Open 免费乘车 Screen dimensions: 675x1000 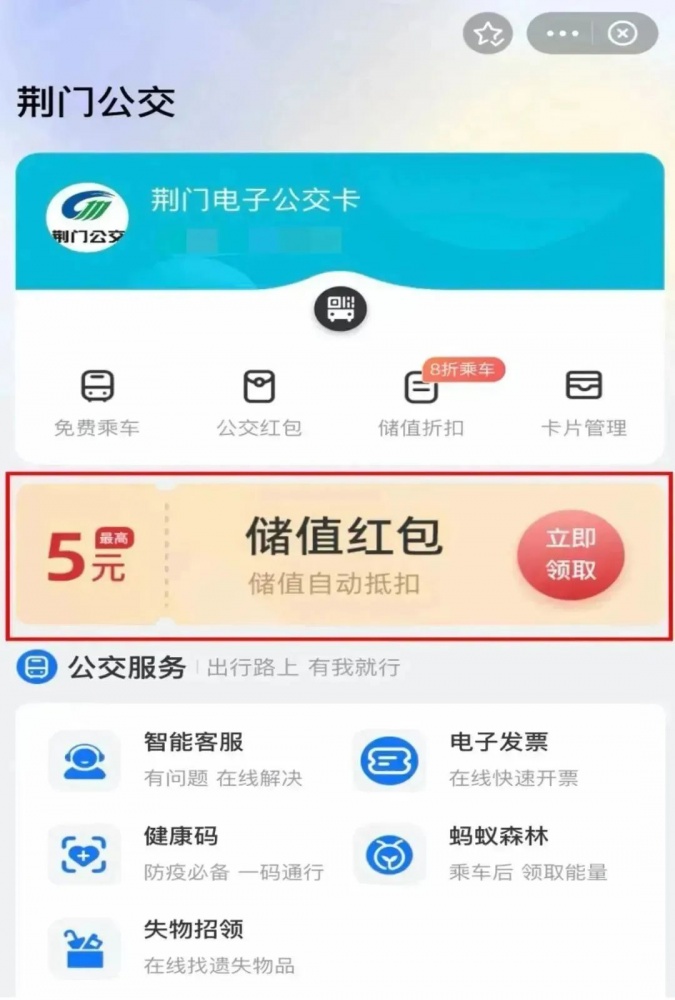[97, 403]
